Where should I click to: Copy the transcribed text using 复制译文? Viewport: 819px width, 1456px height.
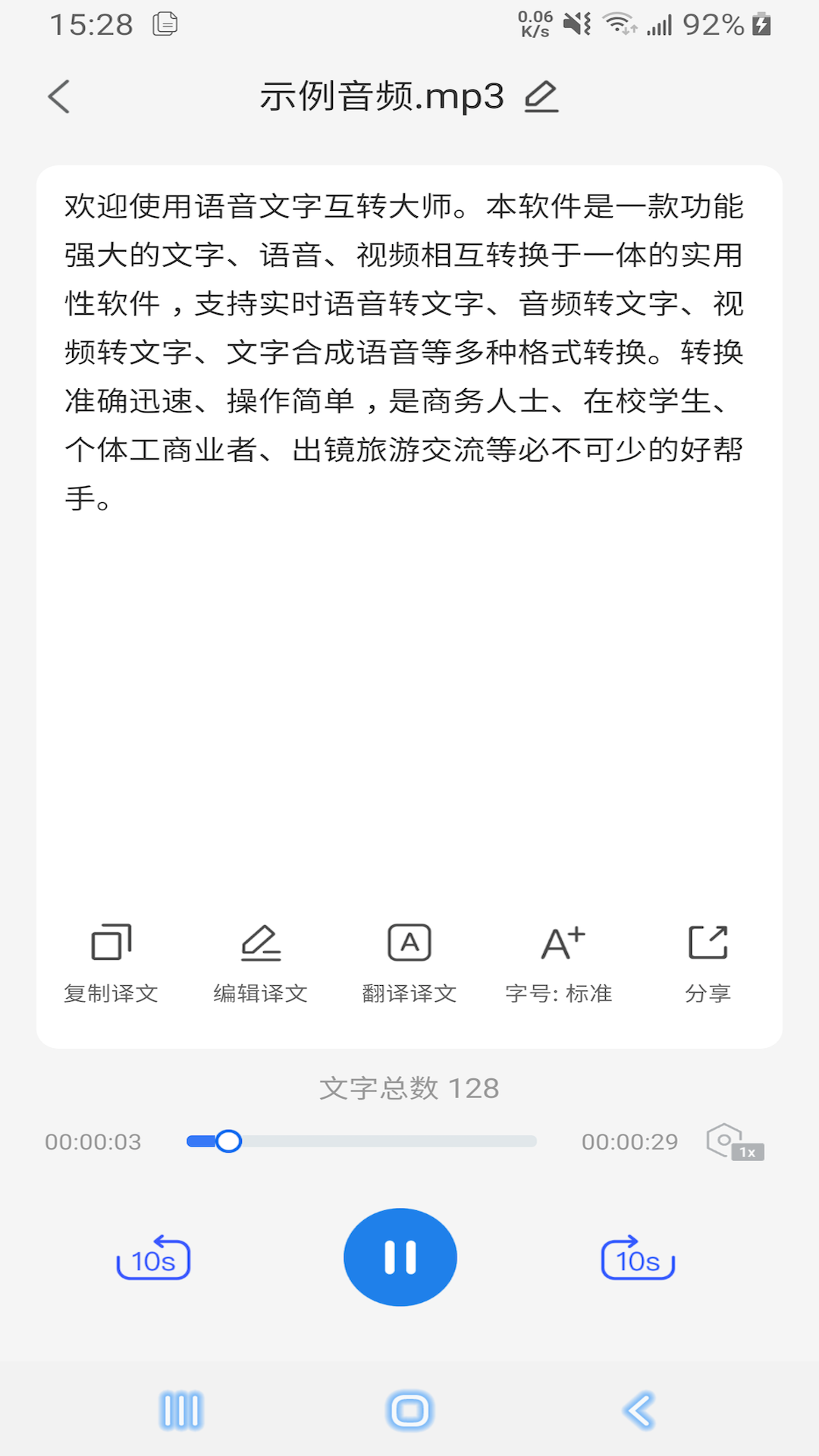coord(112,962)
